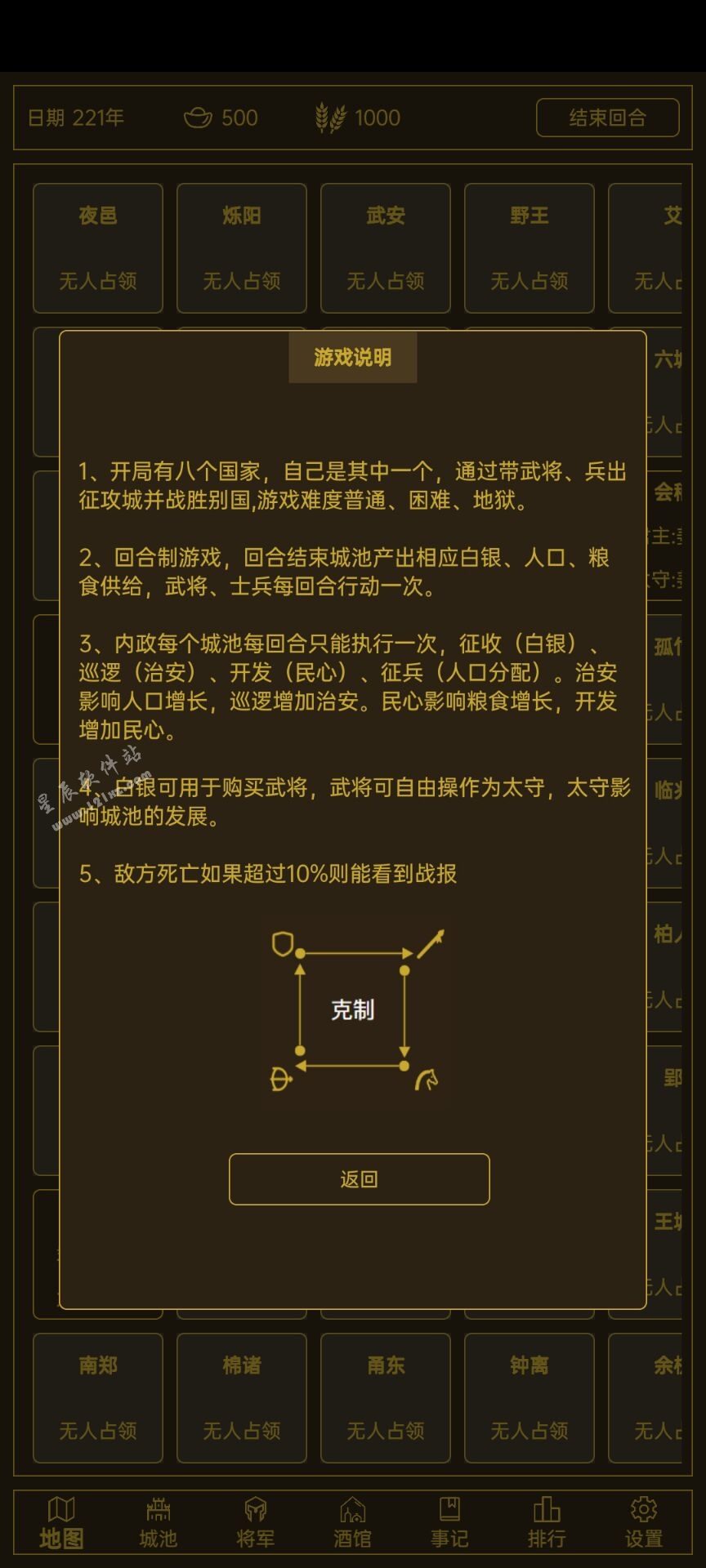
Task: Open the 酒馆 tab
Action: [x=352, y=1523]
